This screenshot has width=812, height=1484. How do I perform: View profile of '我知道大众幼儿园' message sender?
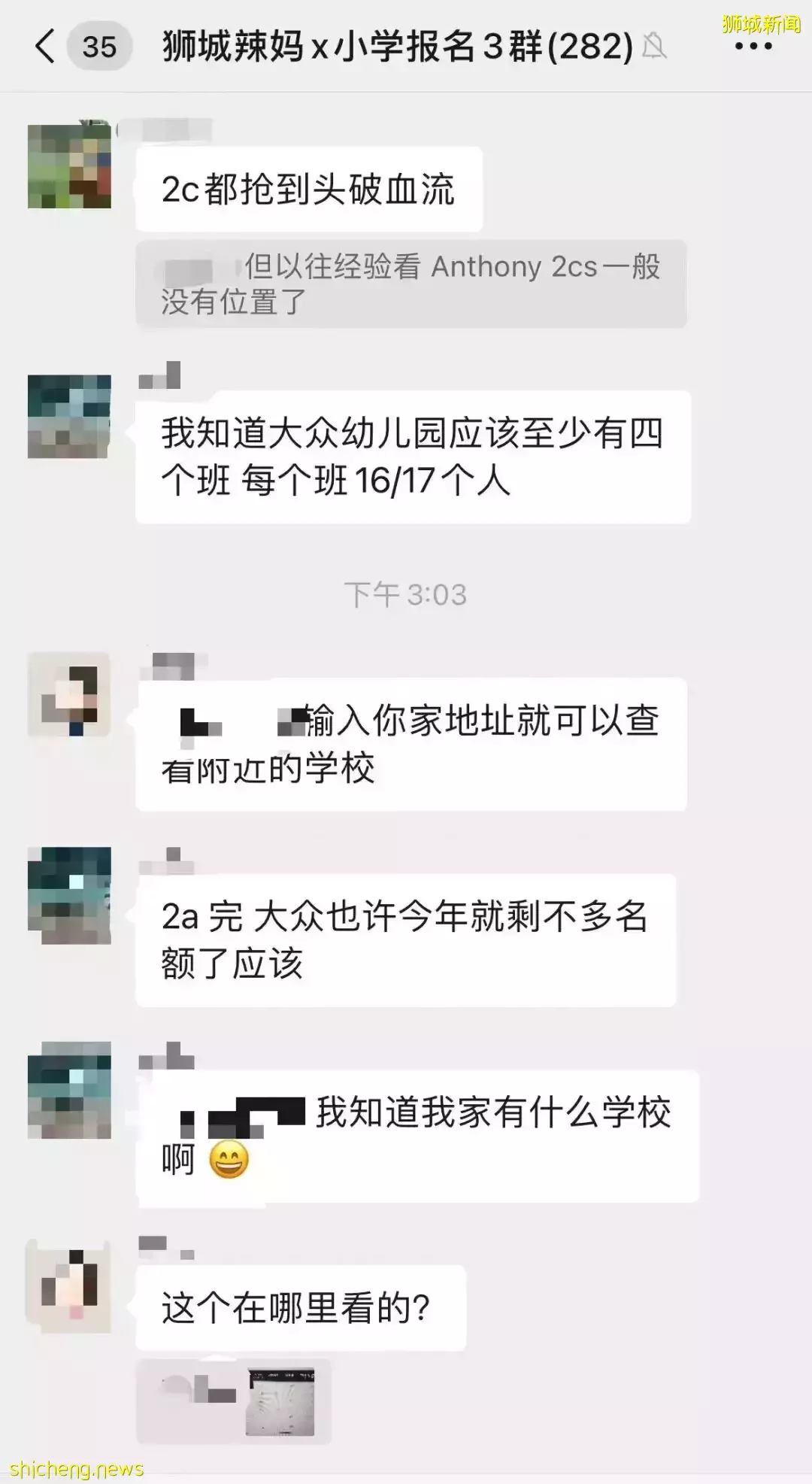pos(69,416)
